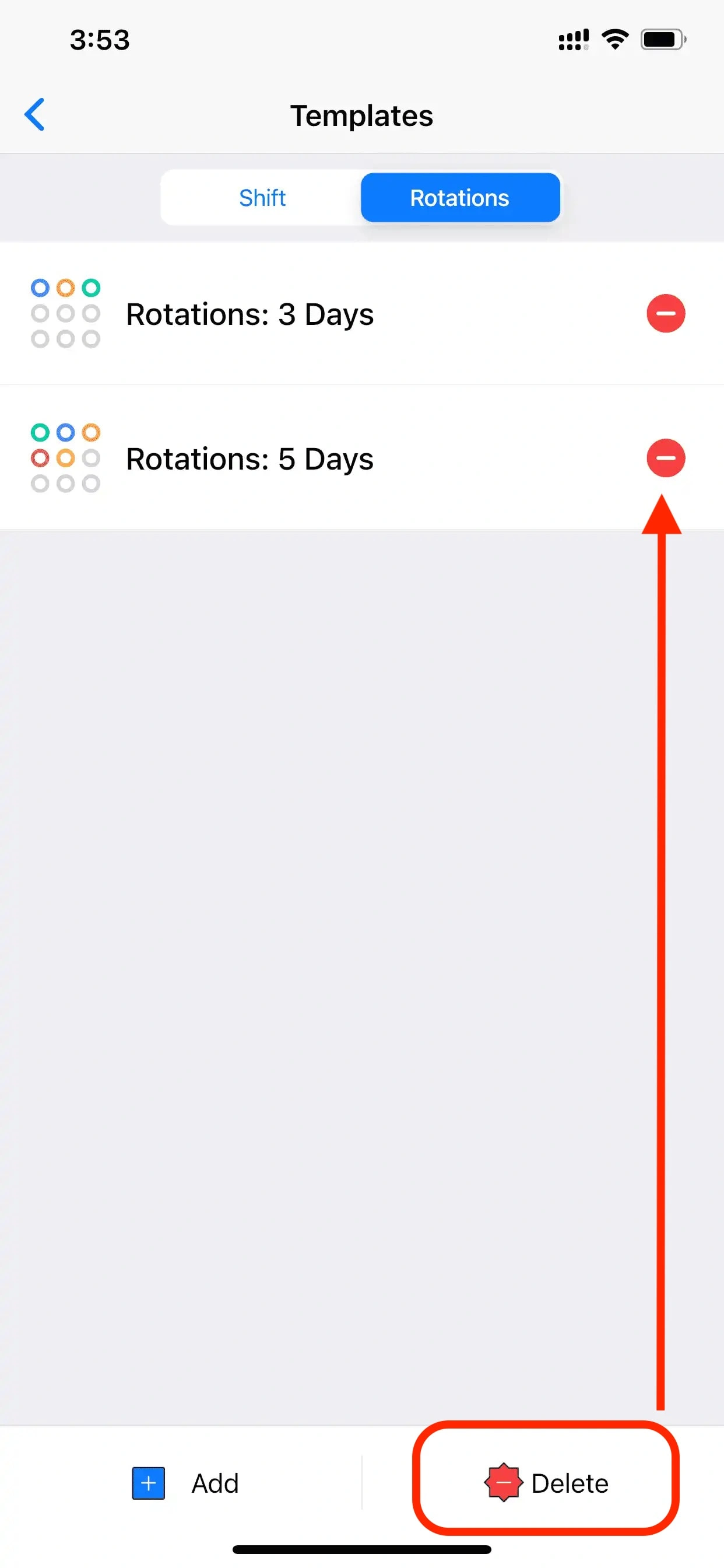Open Rotations: 5 Days template
Viewport: 724px width, 1568px height.
pos(249,459)
